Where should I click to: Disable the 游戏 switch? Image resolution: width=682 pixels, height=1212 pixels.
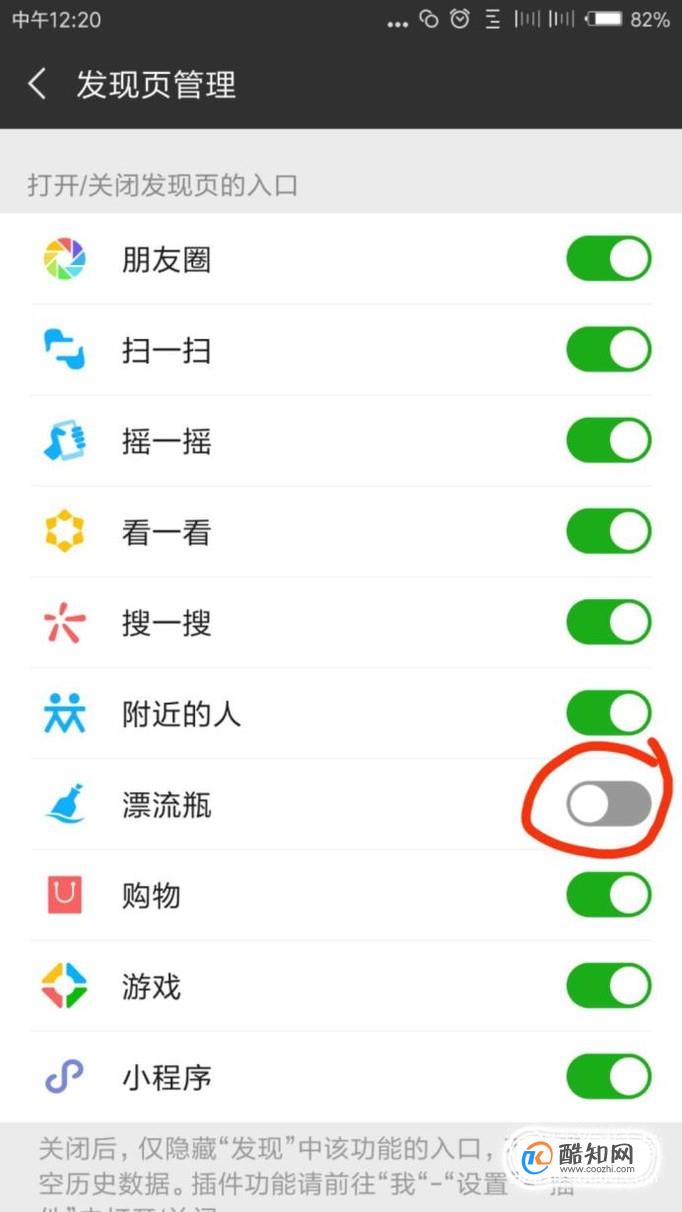coord(609,987)
